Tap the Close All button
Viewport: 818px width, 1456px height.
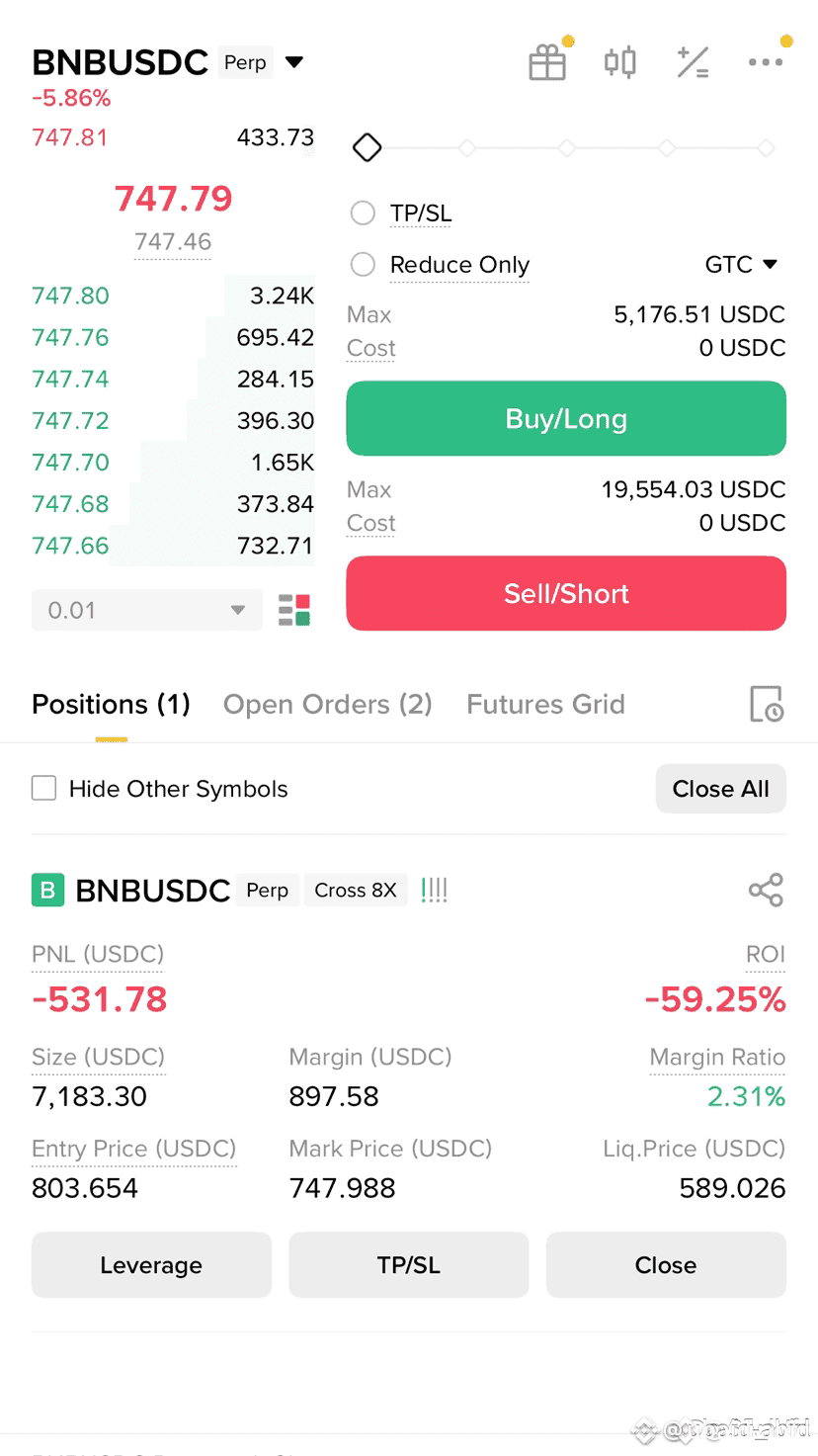(721, 789)
